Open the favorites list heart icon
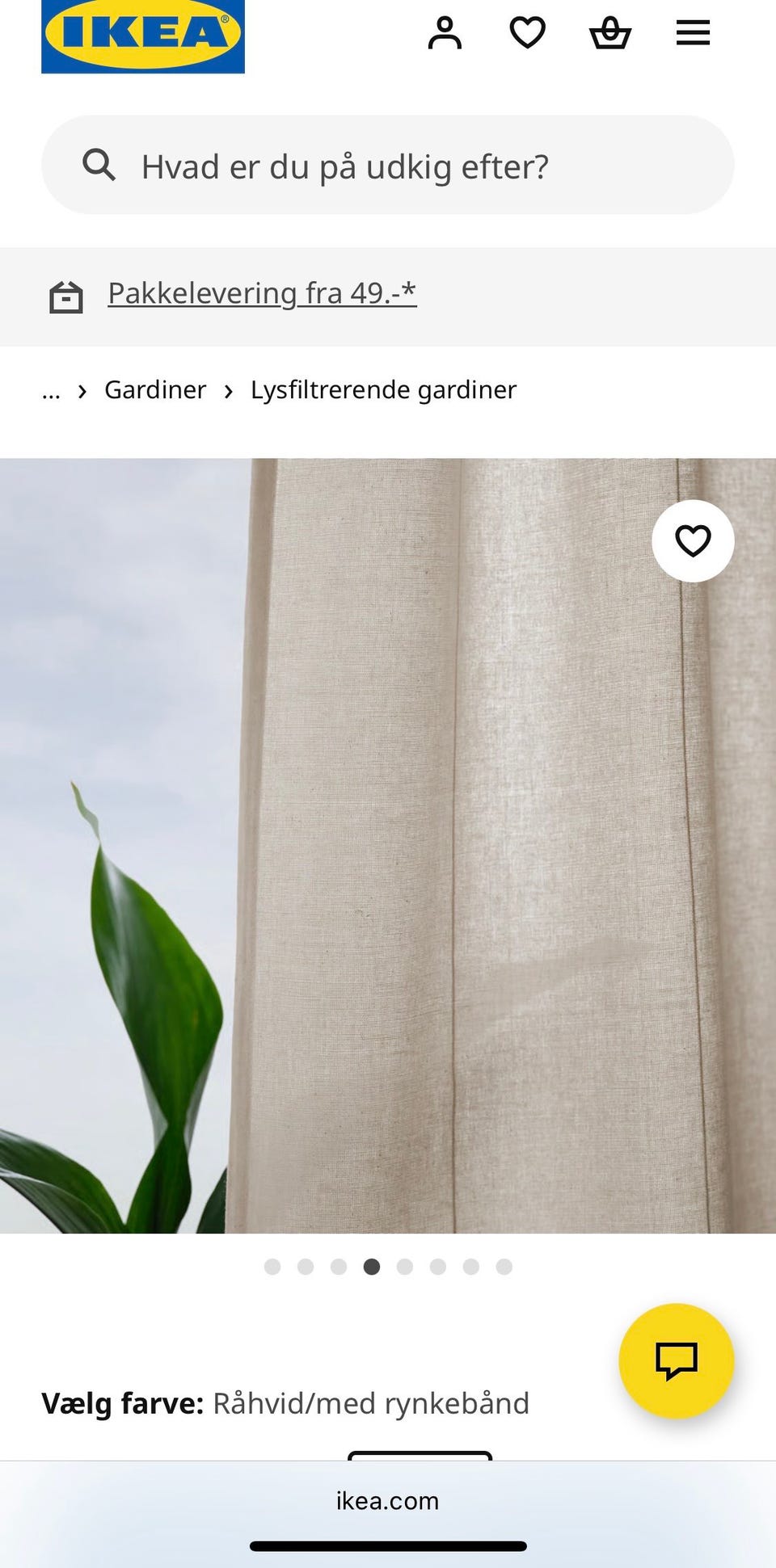 click(527, 32)
